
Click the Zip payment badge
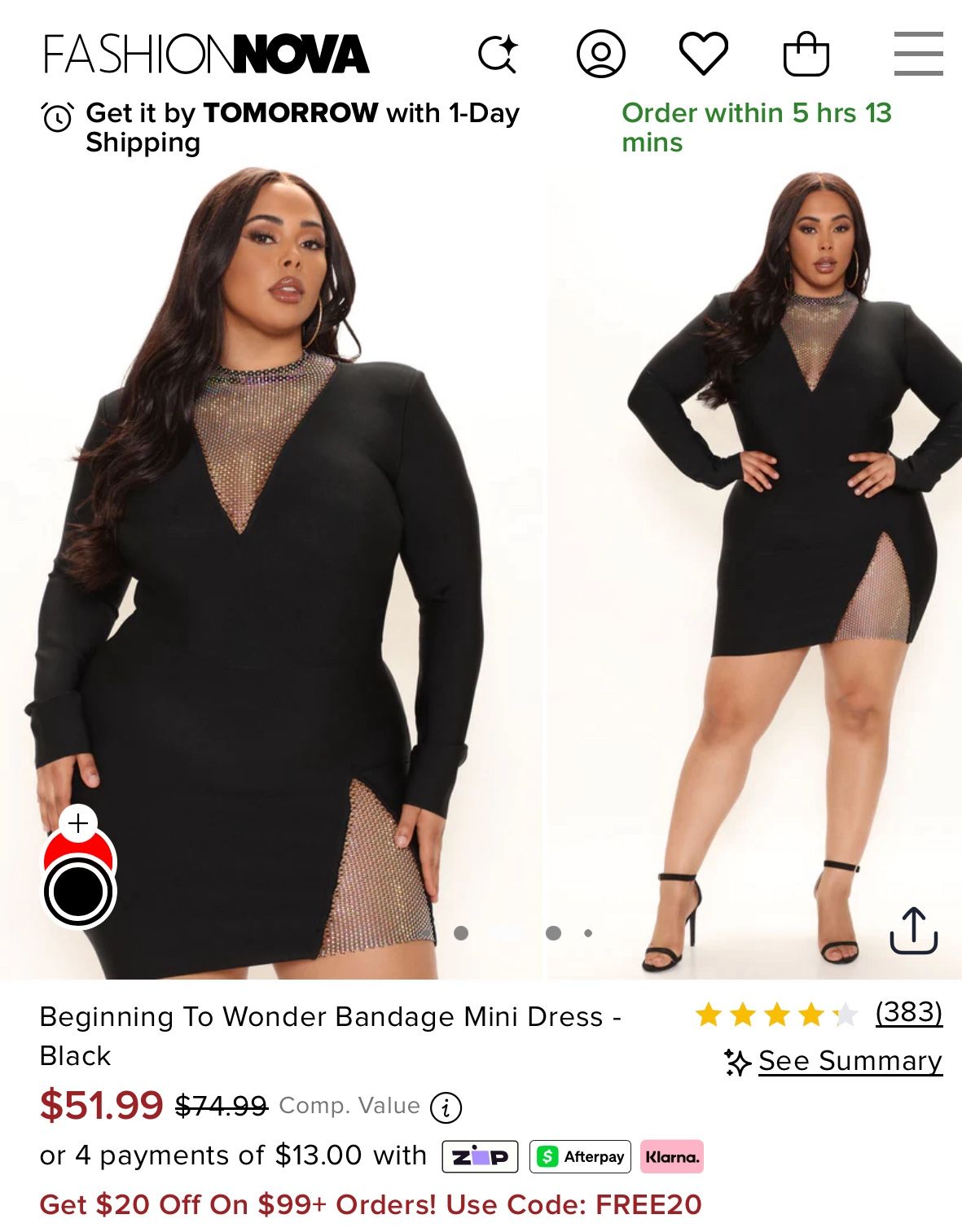pos(480,1155)
